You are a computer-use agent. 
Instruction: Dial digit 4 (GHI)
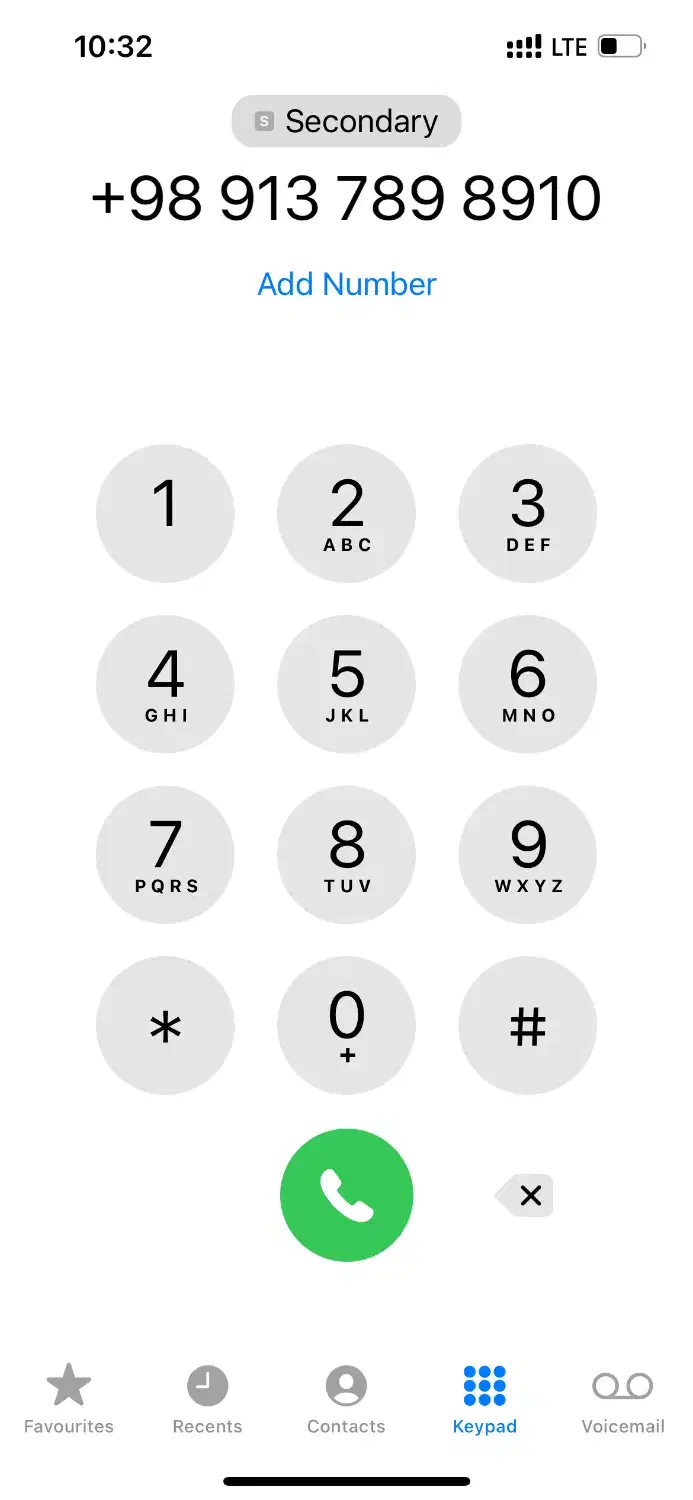[165, 684]
